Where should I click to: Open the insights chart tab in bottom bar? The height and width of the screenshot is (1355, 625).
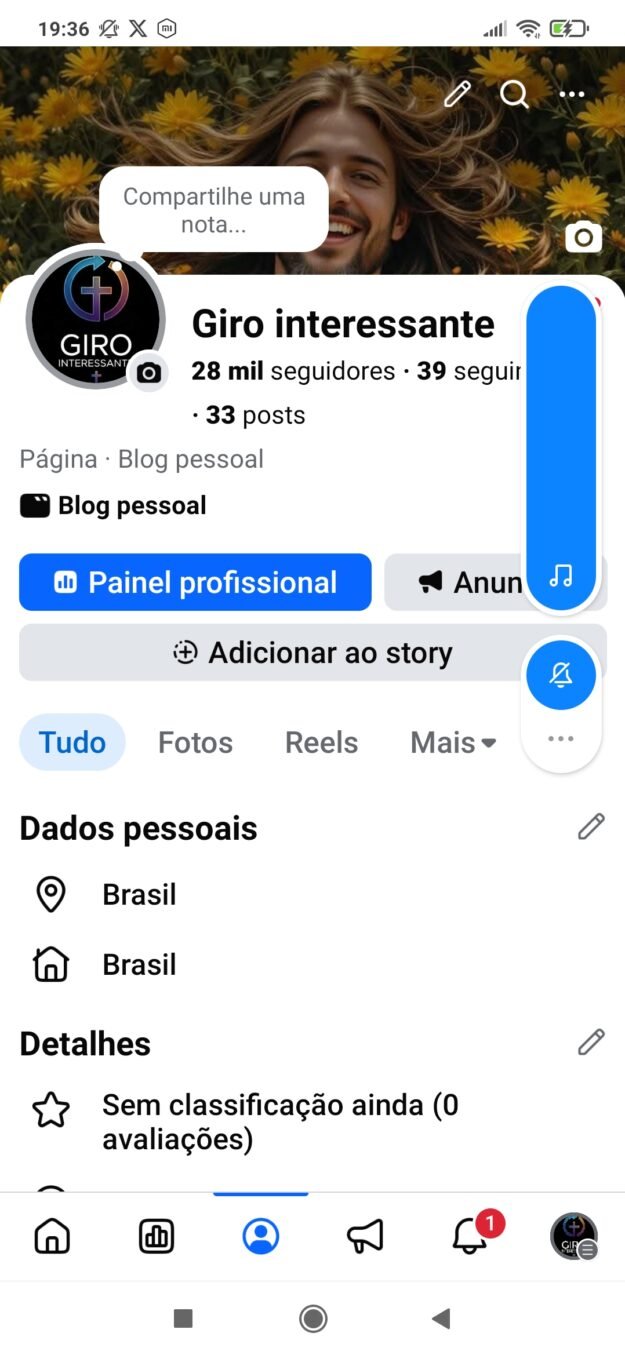pyautogui.click(x=156, y=1236)
